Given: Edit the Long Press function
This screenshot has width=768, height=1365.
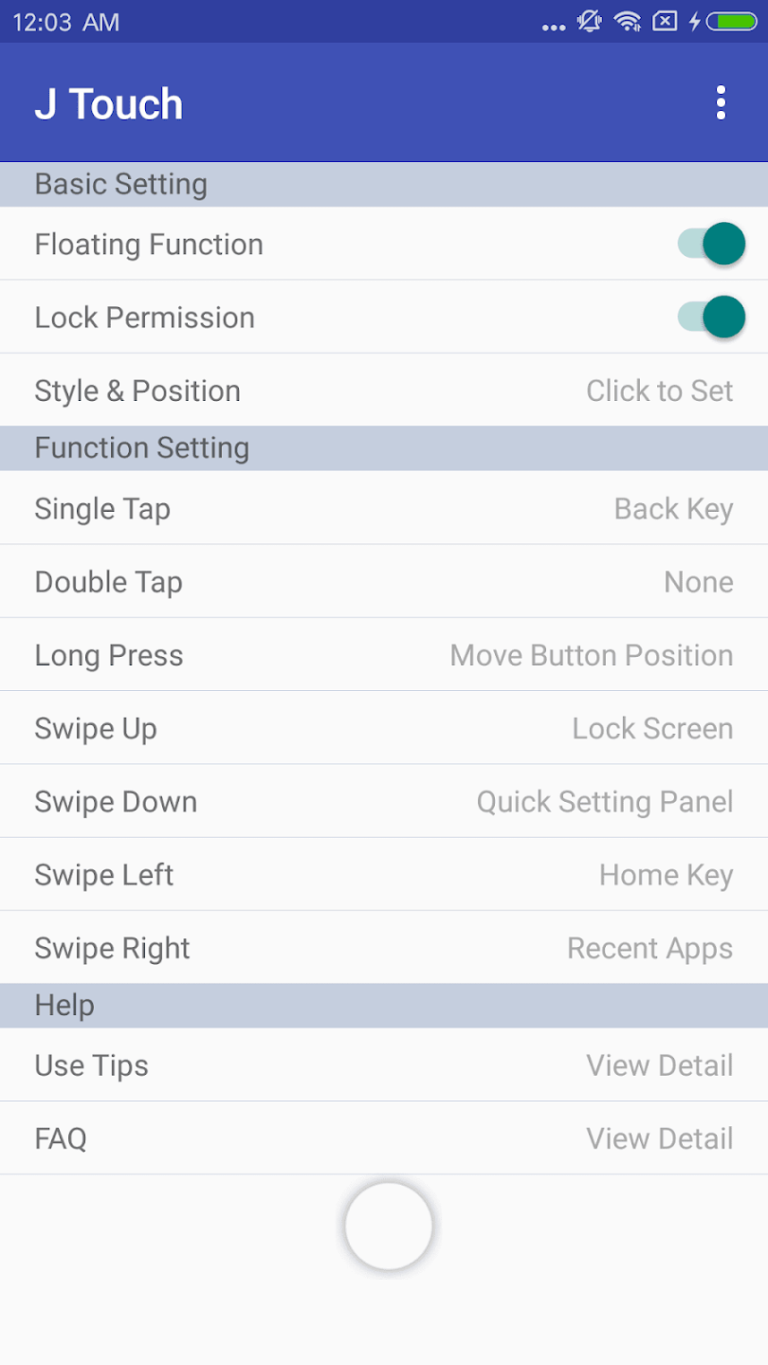Looking at the screenshot, I should [x=384, y=655].
